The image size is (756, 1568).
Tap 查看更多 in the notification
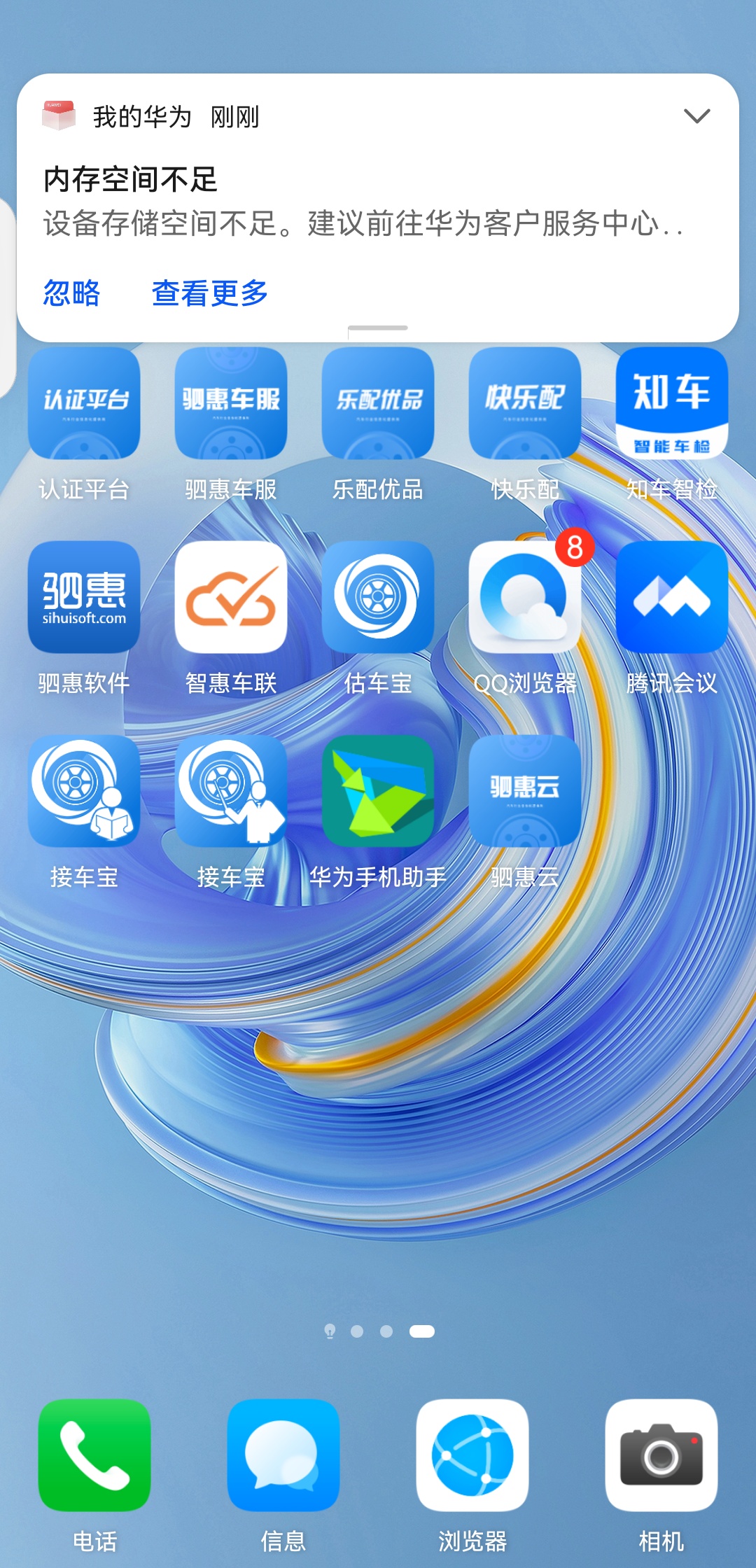(x=209, y=293)
